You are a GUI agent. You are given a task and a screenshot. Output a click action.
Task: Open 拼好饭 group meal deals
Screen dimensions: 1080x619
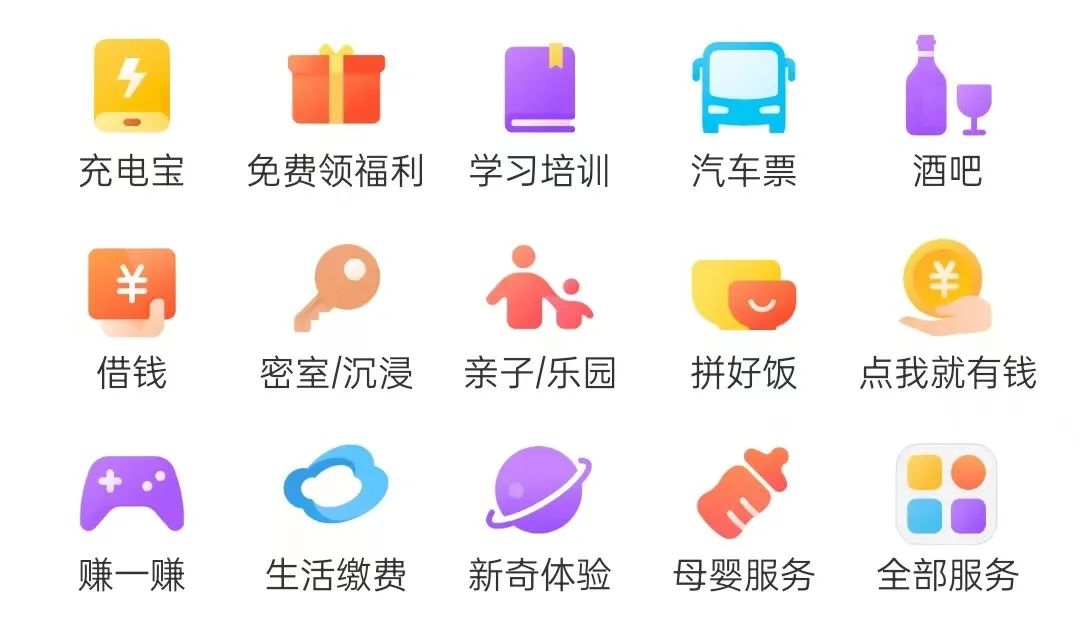coord(744,290)
